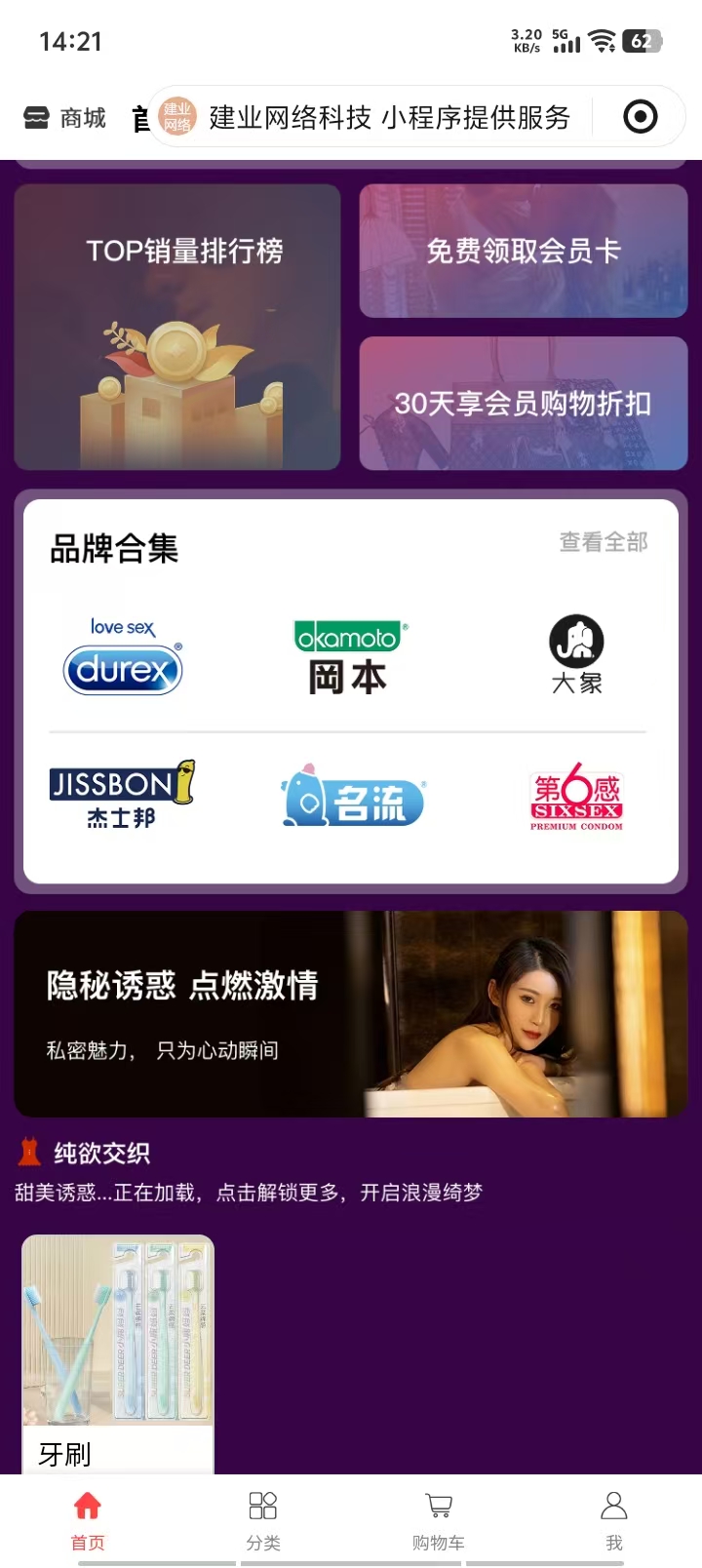Open the 牙刷 toothbrush product card
The height and width of the screenshot is (1568, 702).
coord(118,1351)
